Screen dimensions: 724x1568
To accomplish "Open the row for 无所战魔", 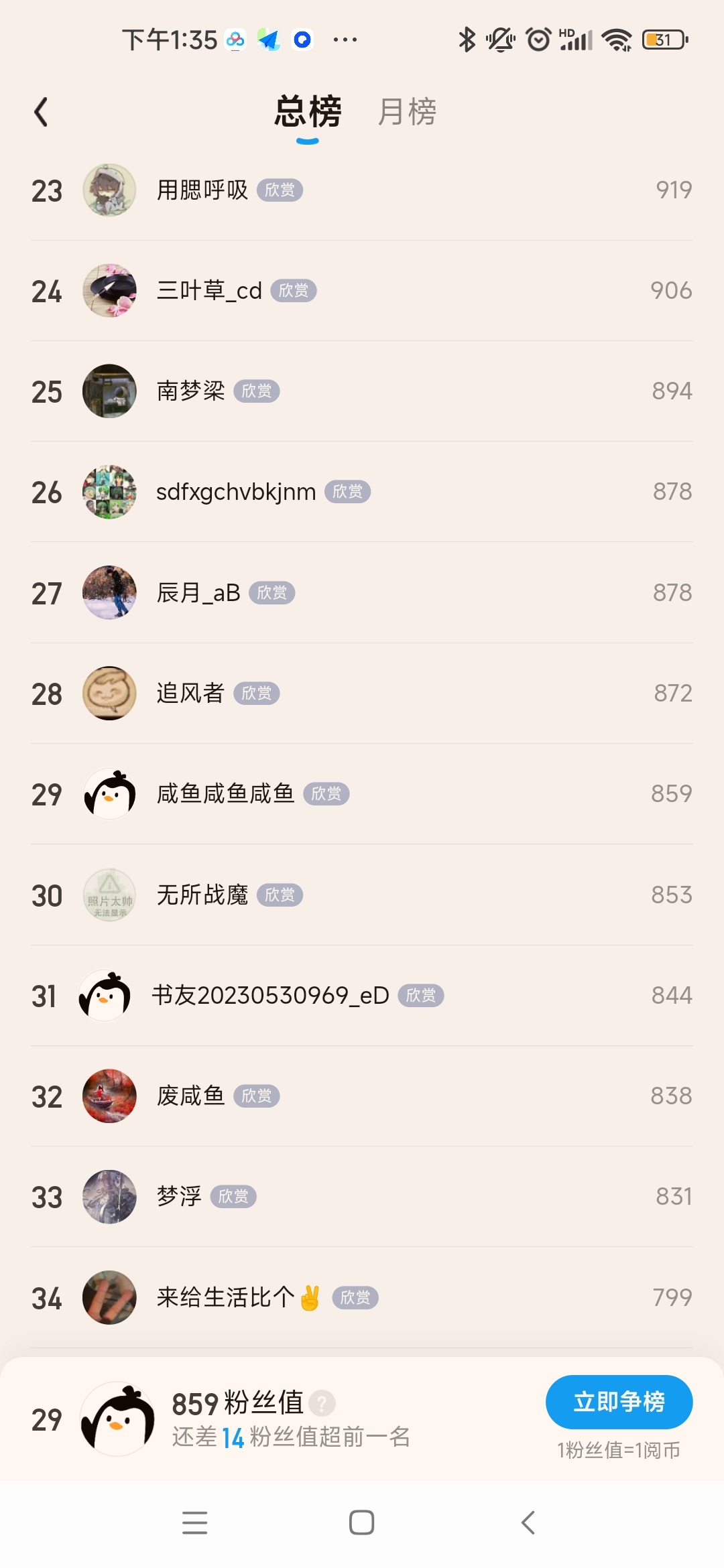I will [x=362, y=895].
